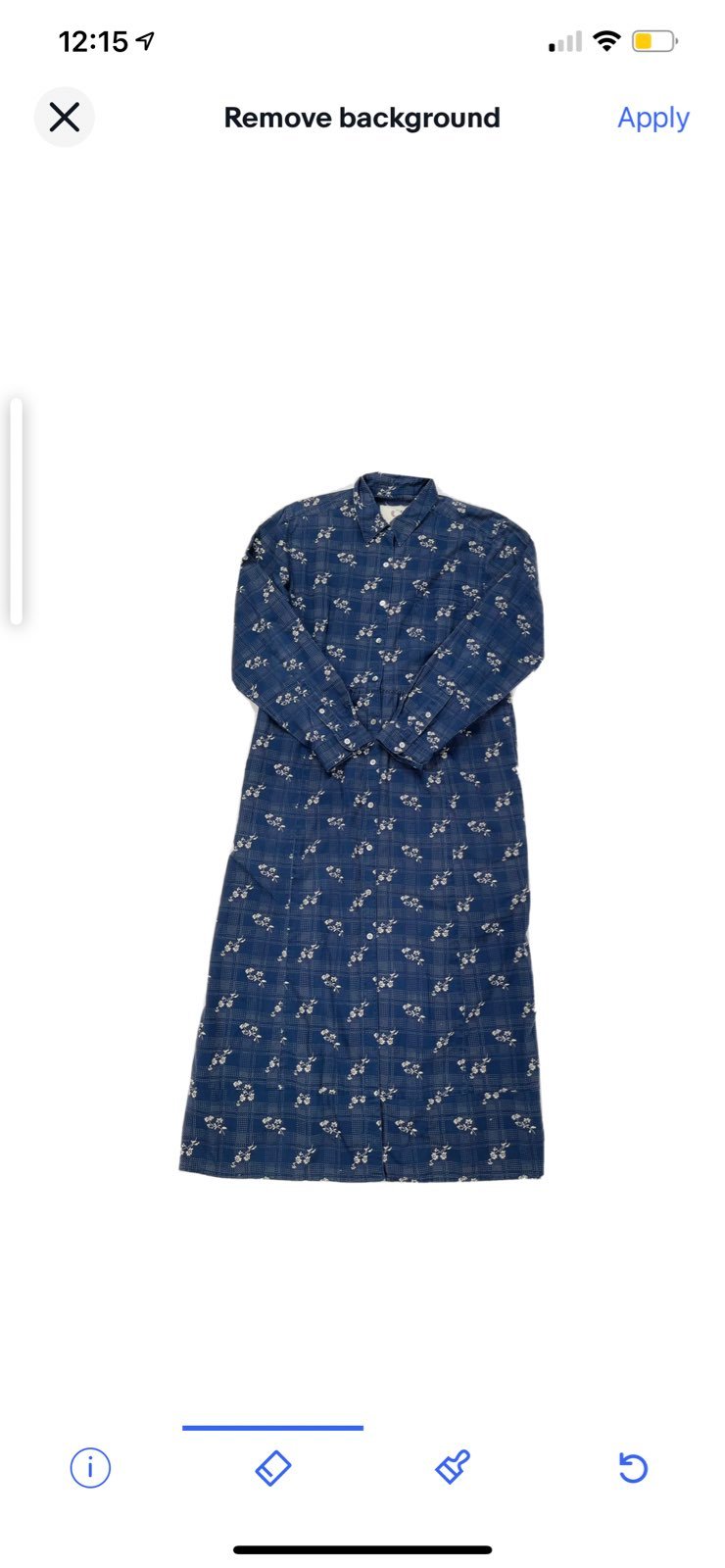The image size is (725, 1568).
Task: Close the Remove background editor
Action: [x=65, y=118]
